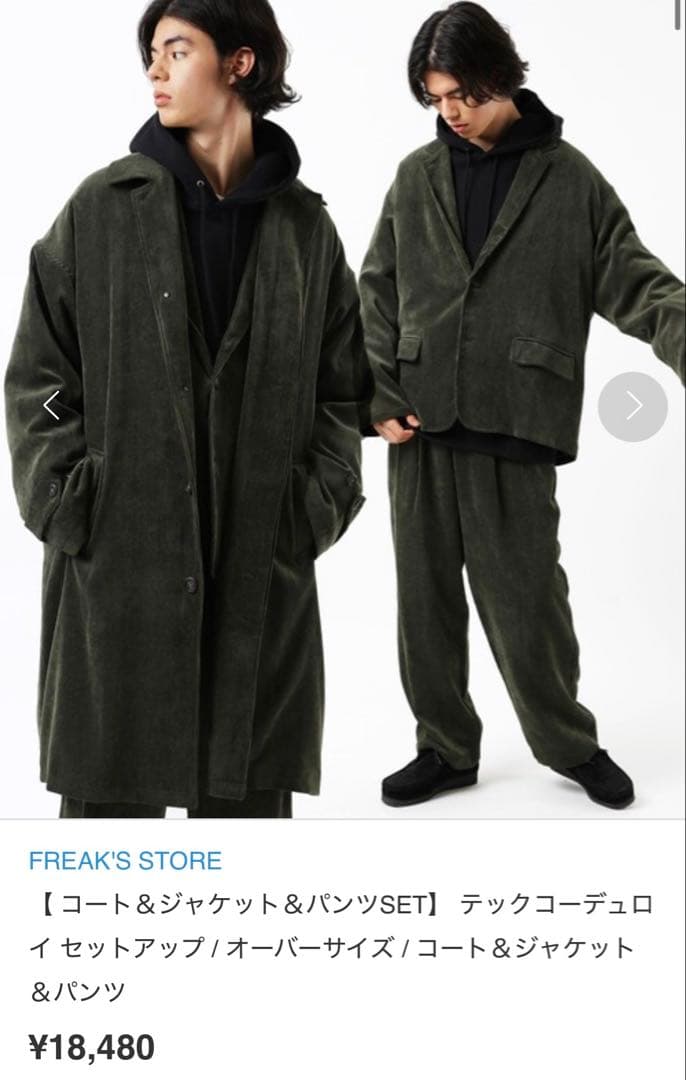Show the next product image
686x1080 pixels.
tap(632, 406)
